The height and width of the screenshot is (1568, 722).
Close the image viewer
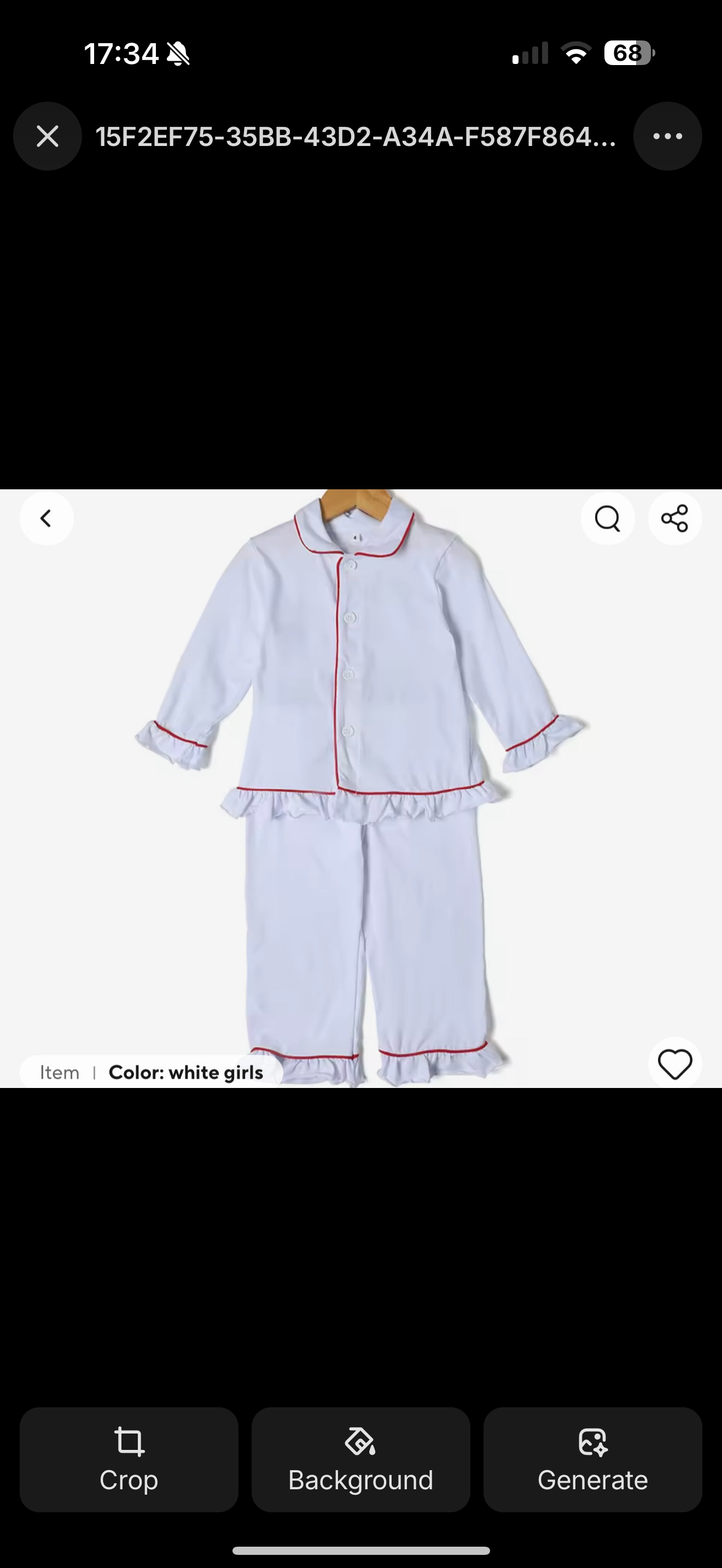coord(48,136)
